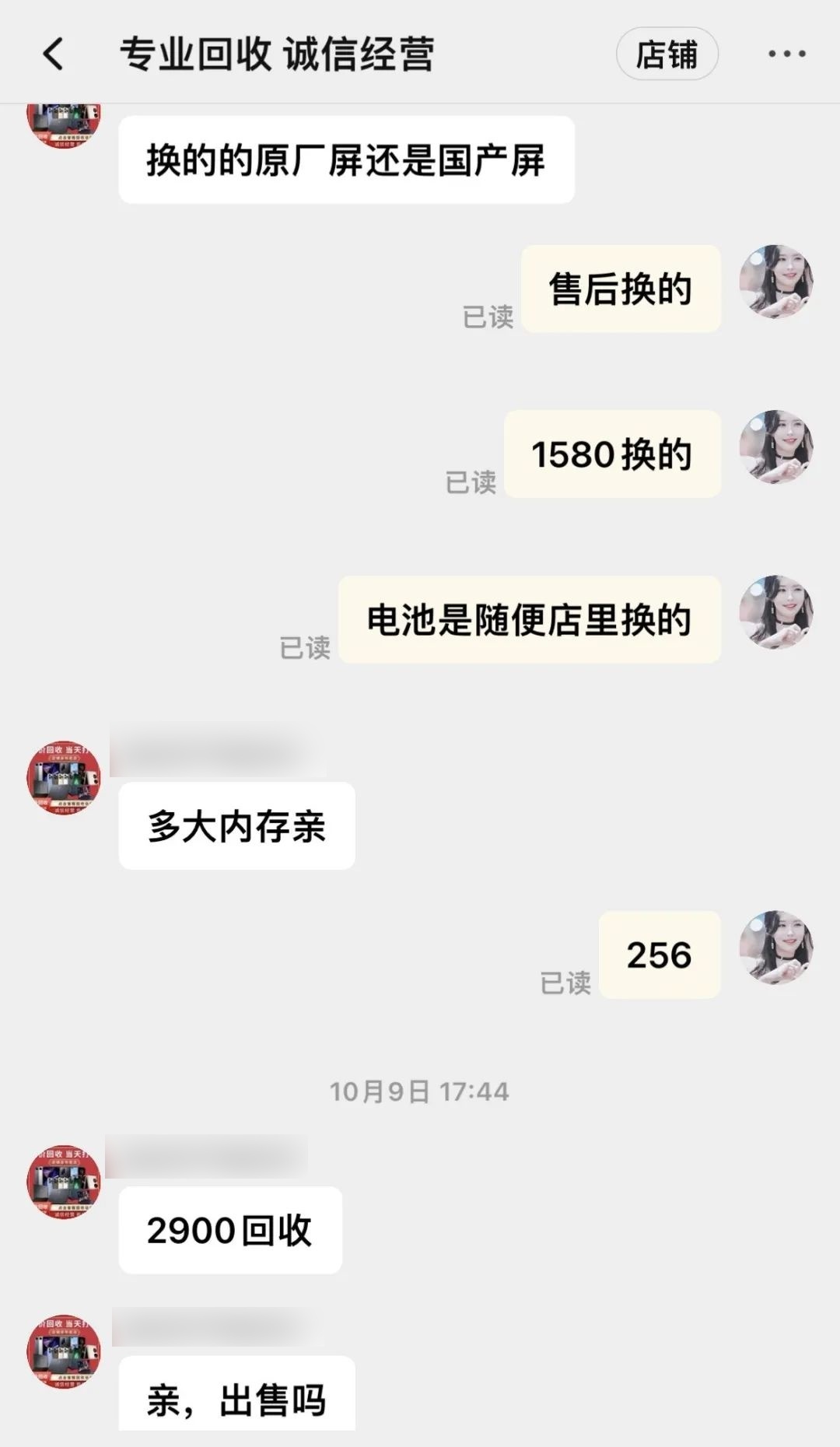Open the 店铺 shop page

point(667,54)
